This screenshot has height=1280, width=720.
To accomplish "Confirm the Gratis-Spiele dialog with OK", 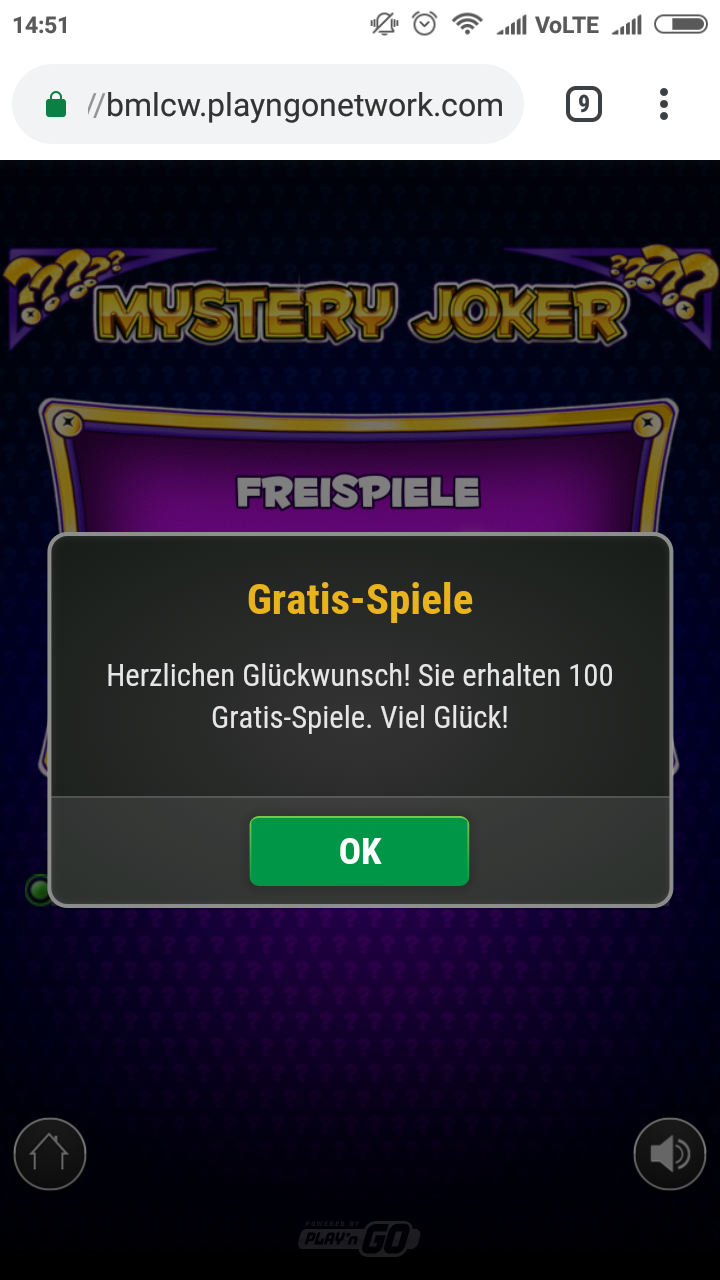I will click(359, 851).
